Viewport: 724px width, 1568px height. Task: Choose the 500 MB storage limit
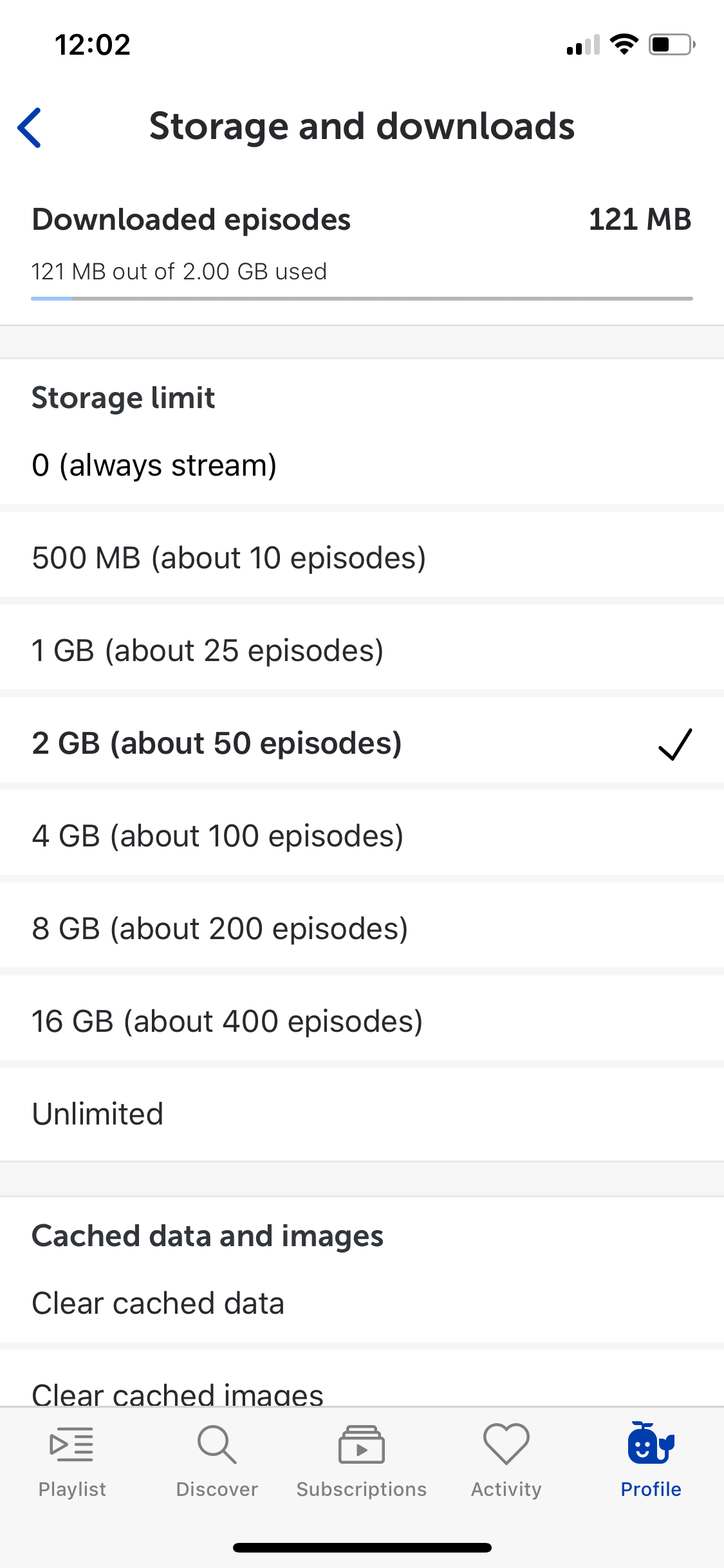(362, 557)
